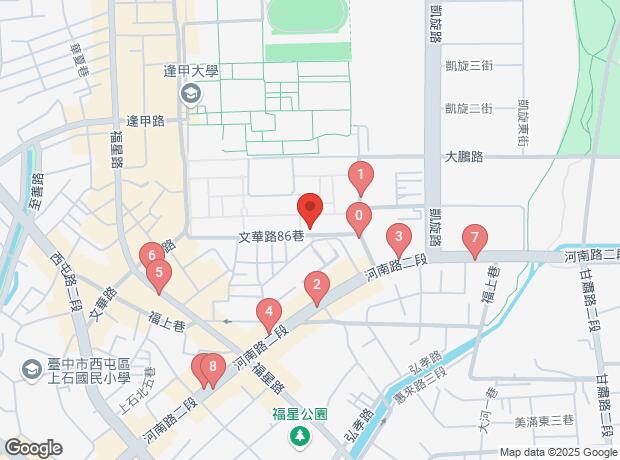Select map marker number 8
The height and width of the screenshot is (460, 620).
[211, 369]
